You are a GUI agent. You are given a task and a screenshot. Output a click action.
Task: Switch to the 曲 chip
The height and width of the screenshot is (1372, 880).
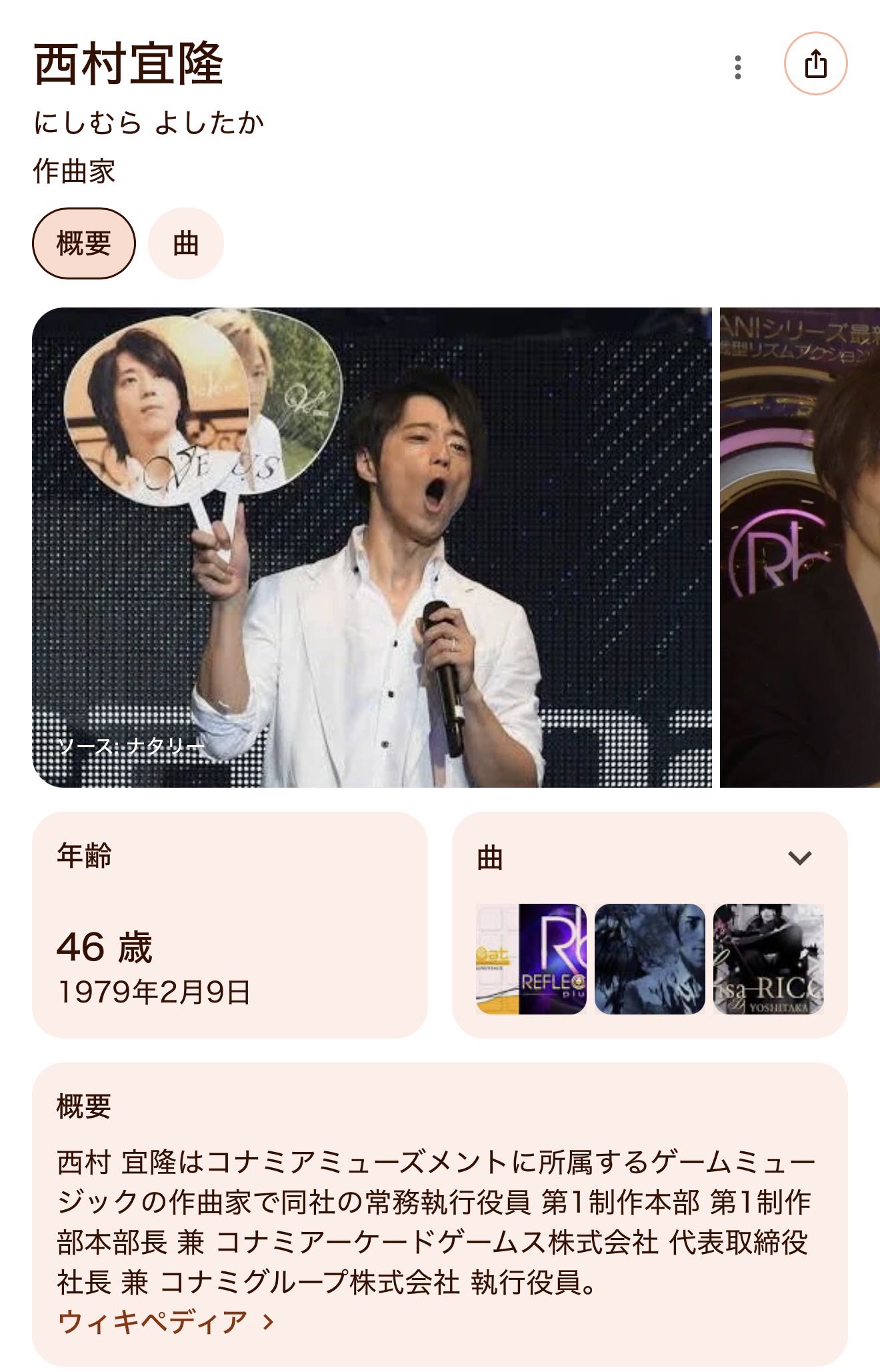pyautogui.click(x=185, y=243)
